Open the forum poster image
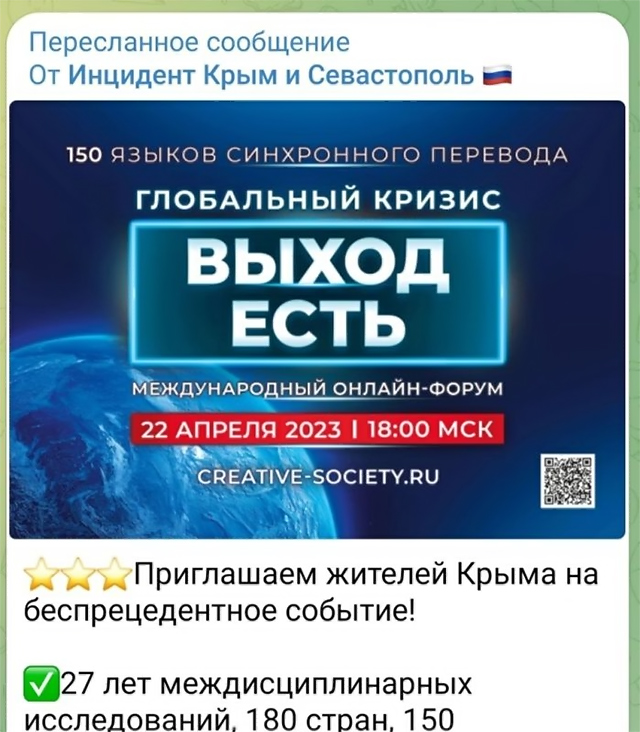Screen dimensions: 640x732 (318, 318)
